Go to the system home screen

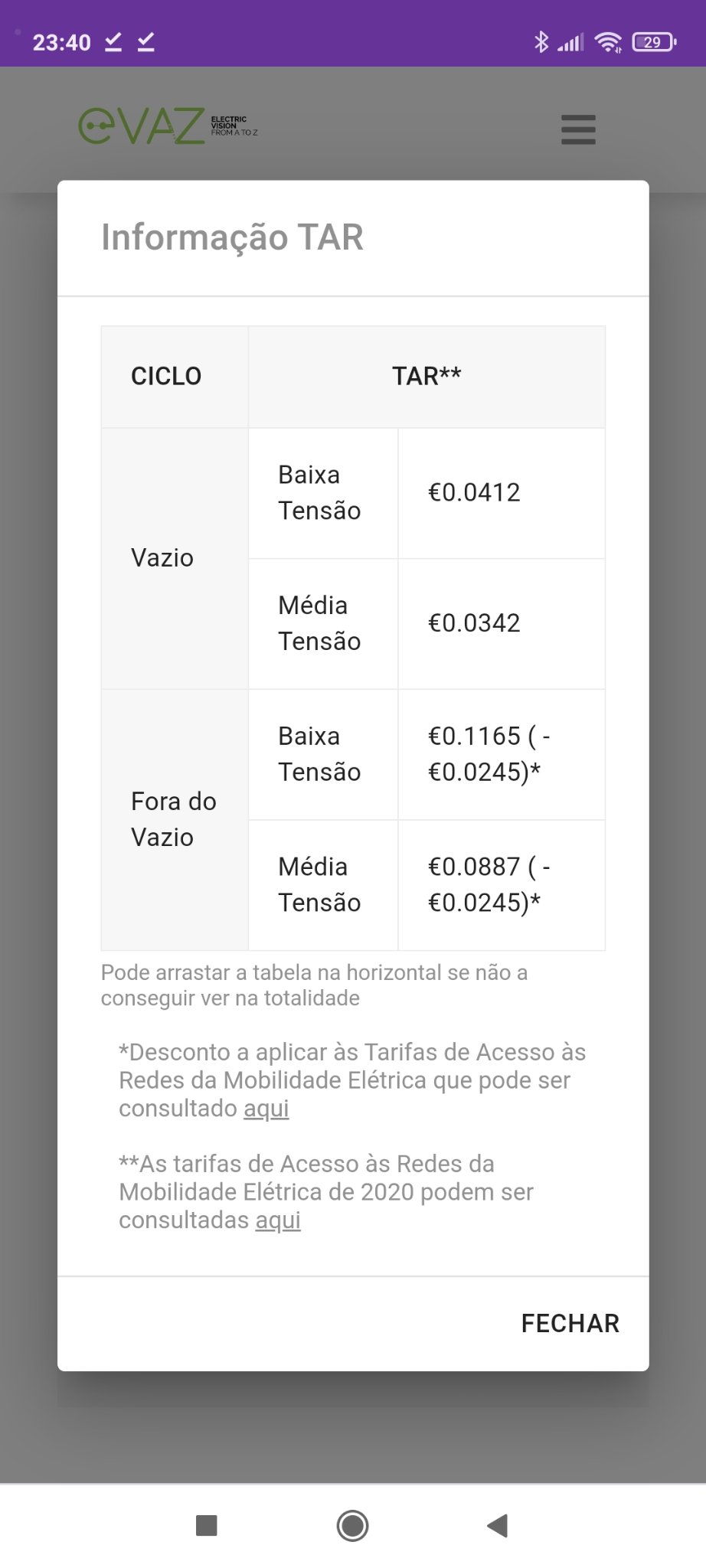(353, 1526)
